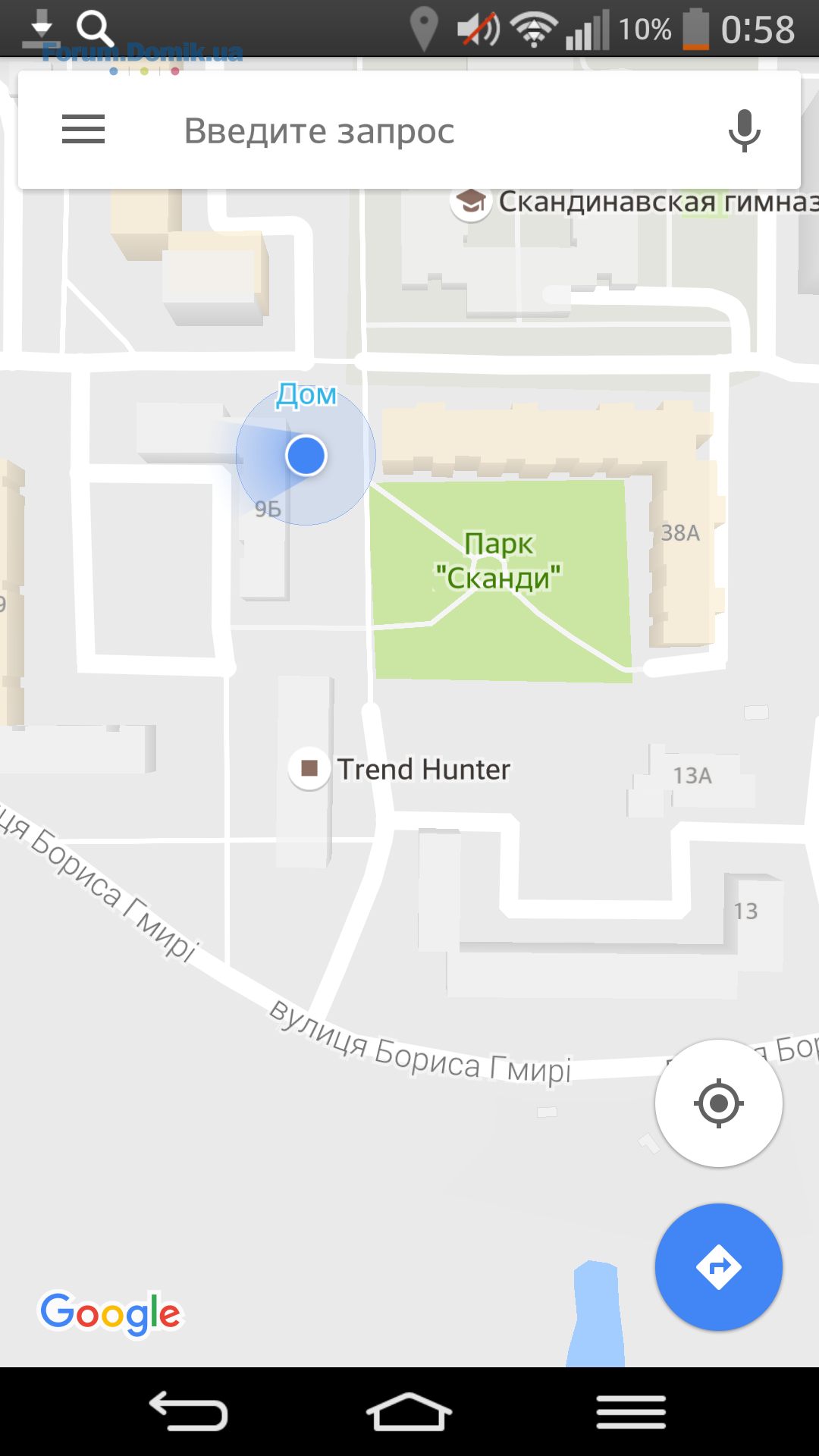Open Скандинавская гимназия place marker
This screenshot has height=1456, width=819.
coord(472,202)
